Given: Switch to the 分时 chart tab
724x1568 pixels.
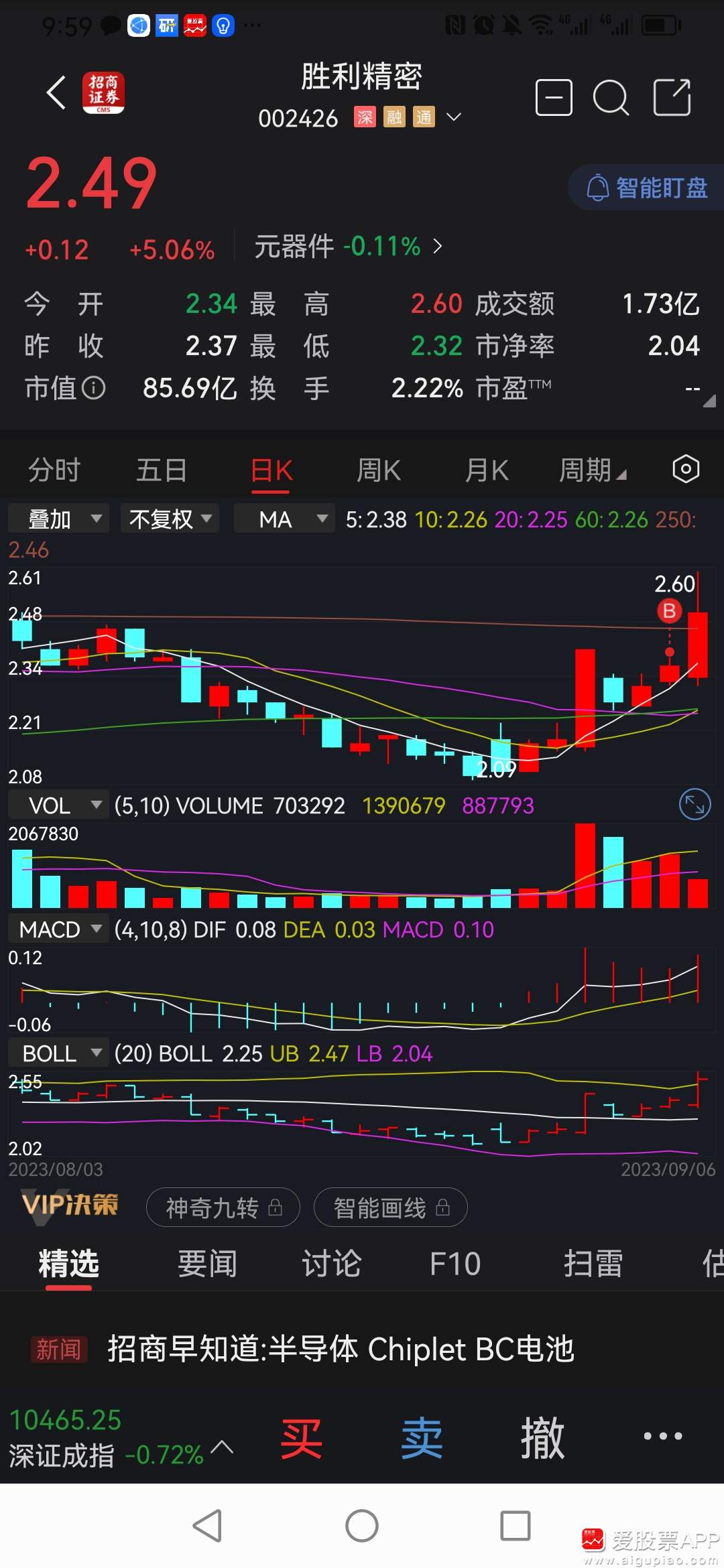Looking at the screenshot, I should [x=54, y=470].
